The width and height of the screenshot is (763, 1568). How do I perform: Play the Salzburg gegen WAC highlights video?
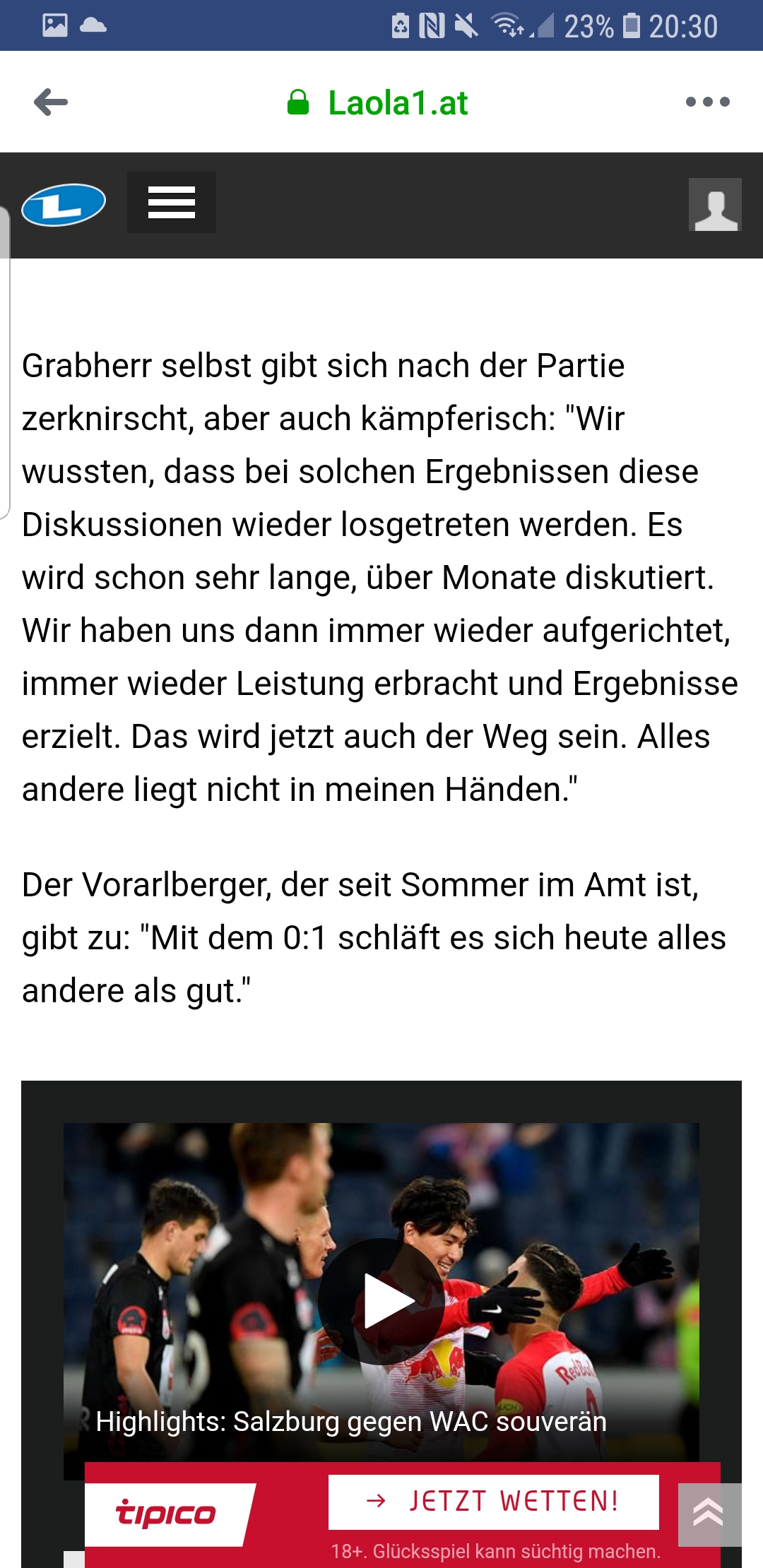pos(381,1301)
